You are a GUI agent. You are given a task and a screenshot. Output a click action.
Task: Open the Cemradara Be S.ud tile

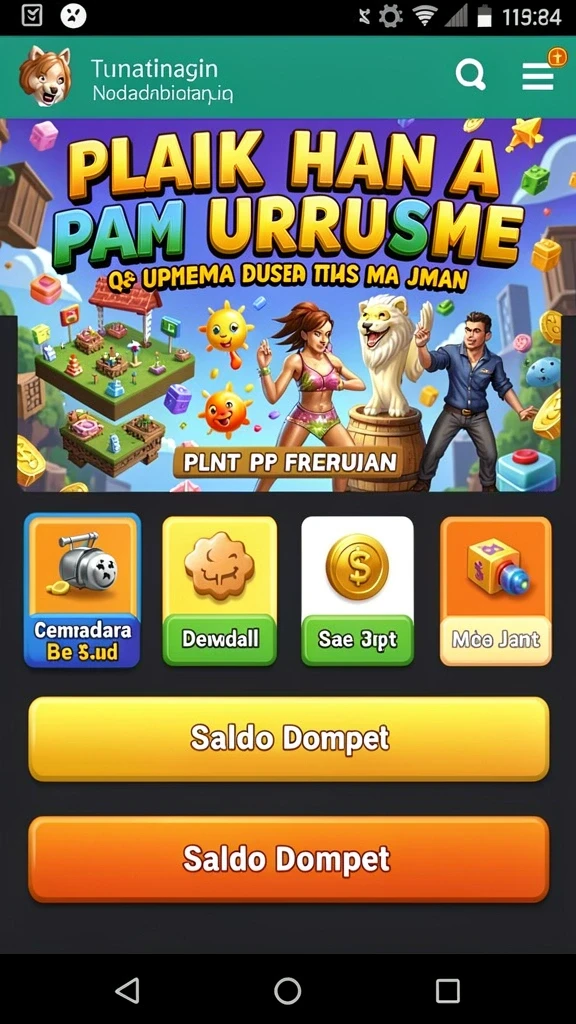tap(82, 590)
